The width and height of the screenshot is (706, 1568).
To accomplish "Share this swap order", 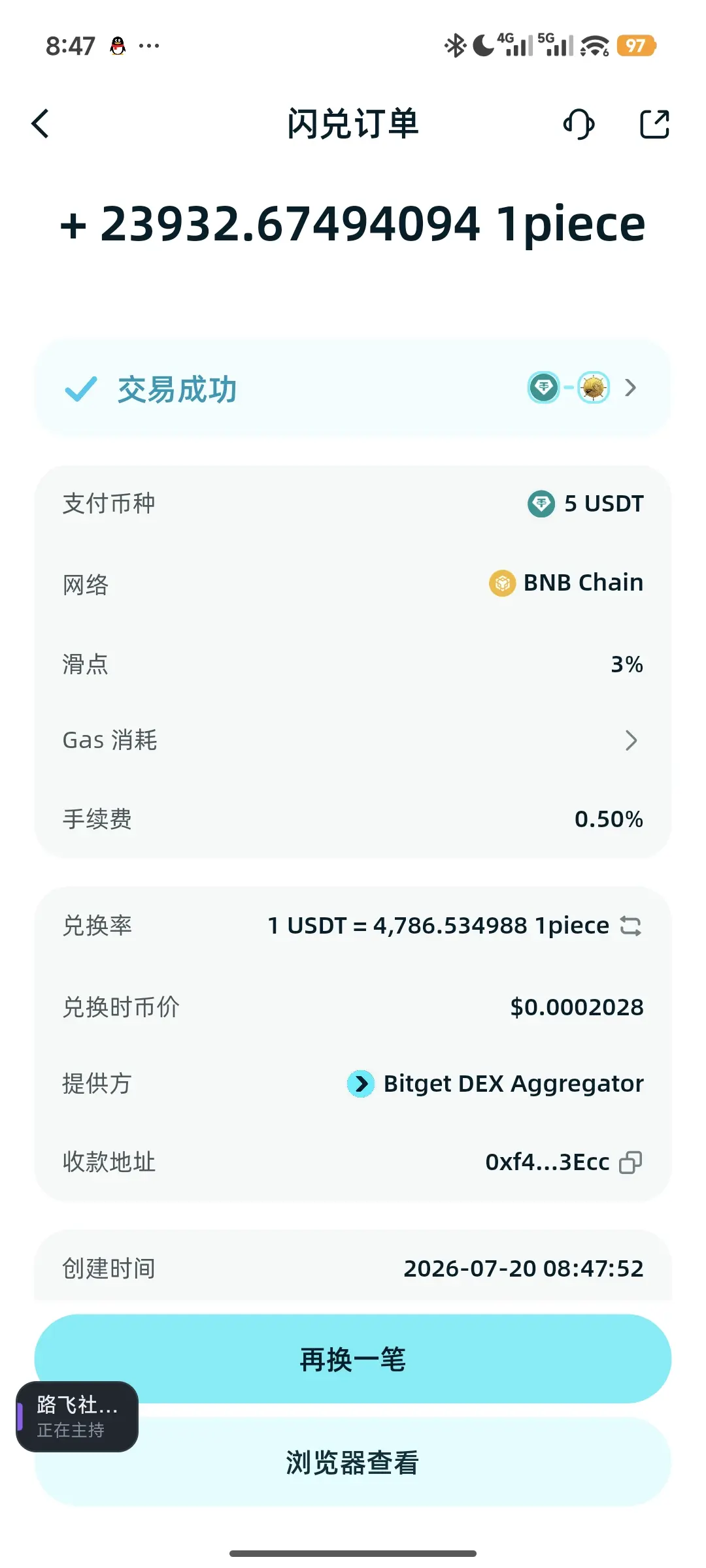I will [x=654, y=123].
